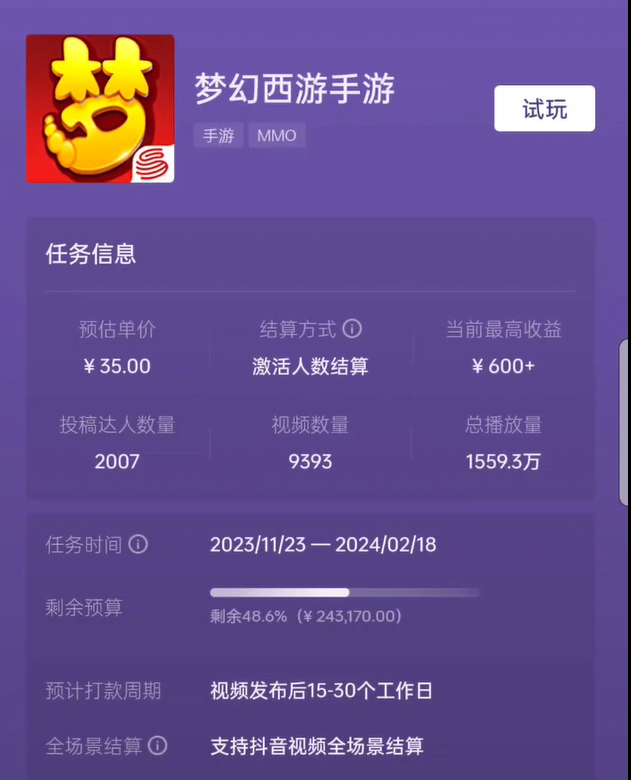Image resolution: width=631 pixels, height=780 pixels.
Task: Open the info icon beside 结算方式
Action: point(352,329)
